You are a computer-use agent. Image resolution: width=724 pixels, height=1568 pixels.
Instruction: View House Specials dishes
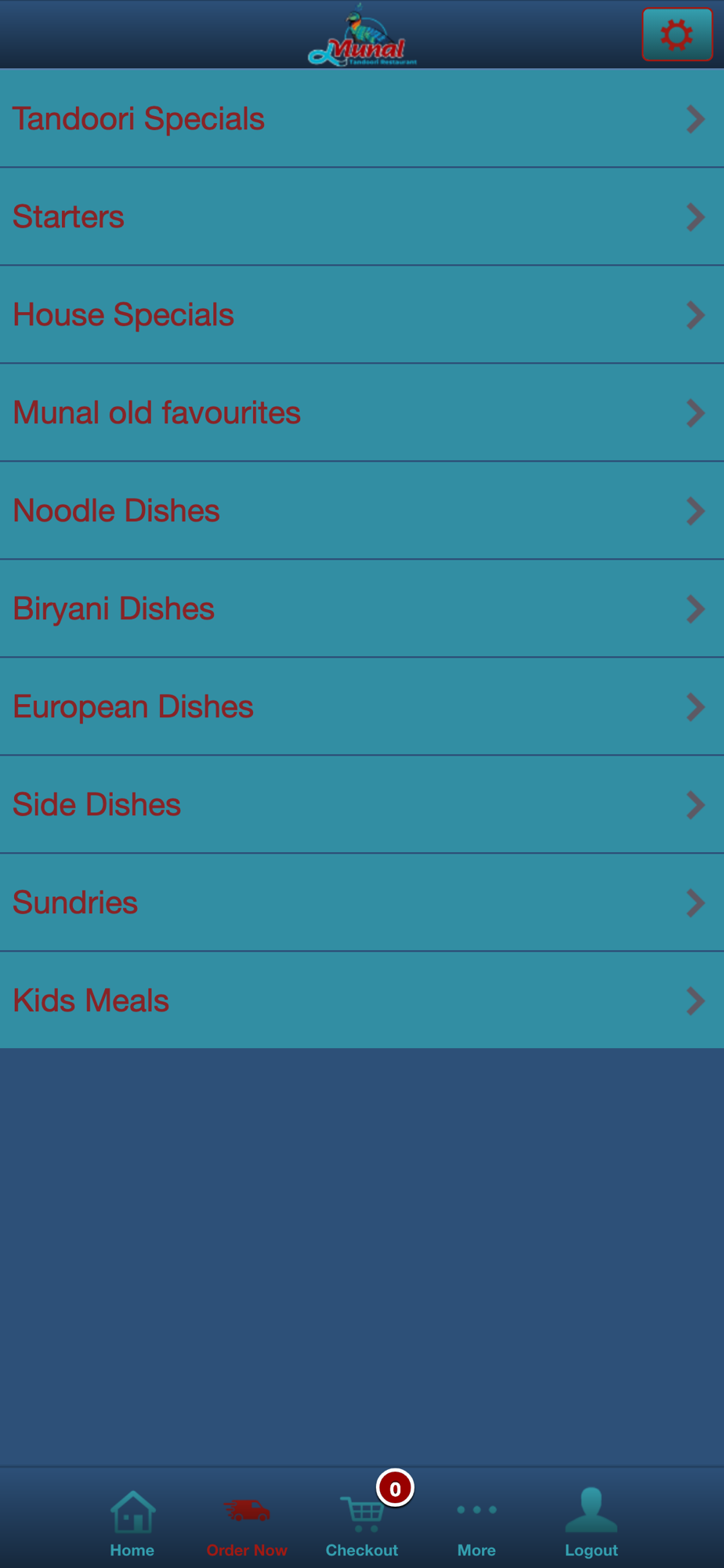click(362, 314)
